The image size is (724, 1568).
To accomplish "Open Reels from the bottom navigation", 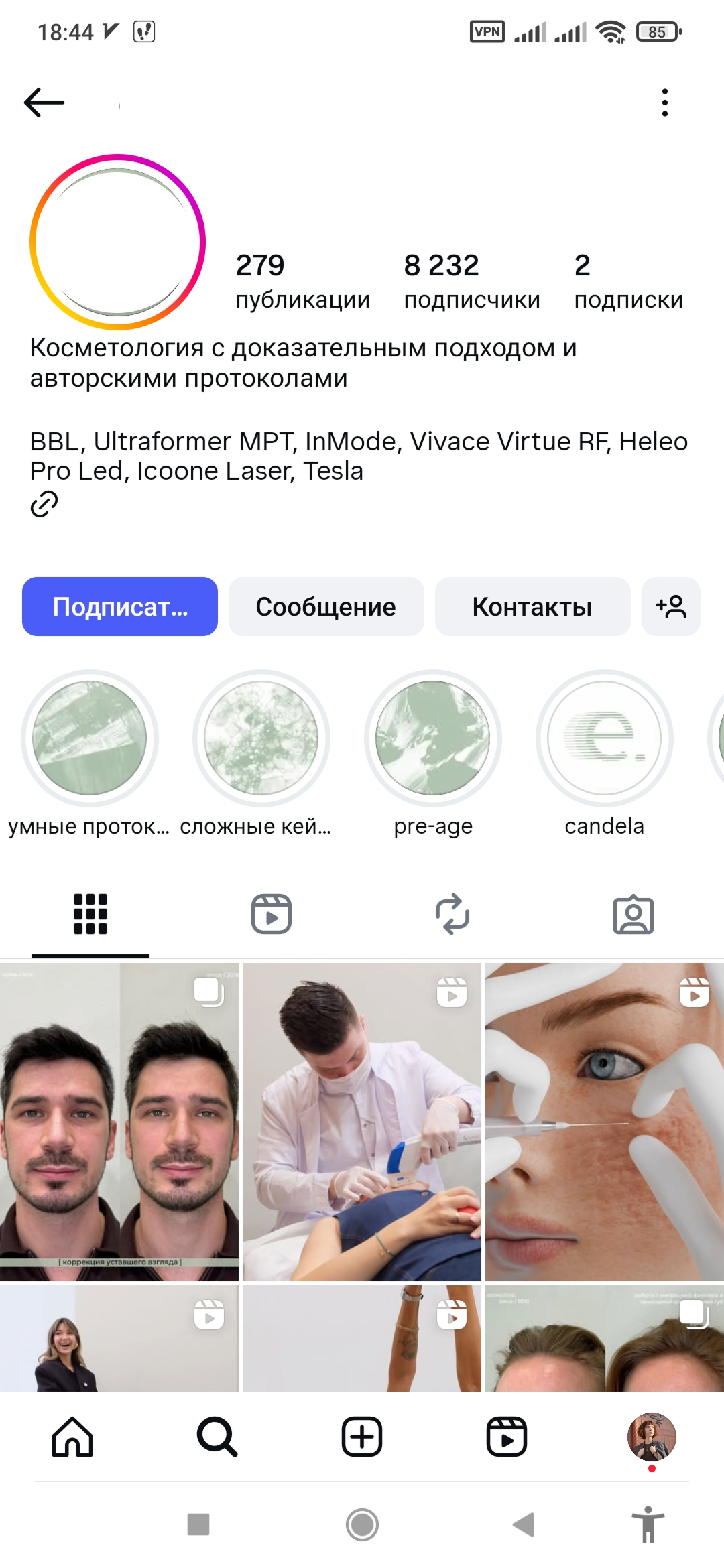I will (507, 1436).
